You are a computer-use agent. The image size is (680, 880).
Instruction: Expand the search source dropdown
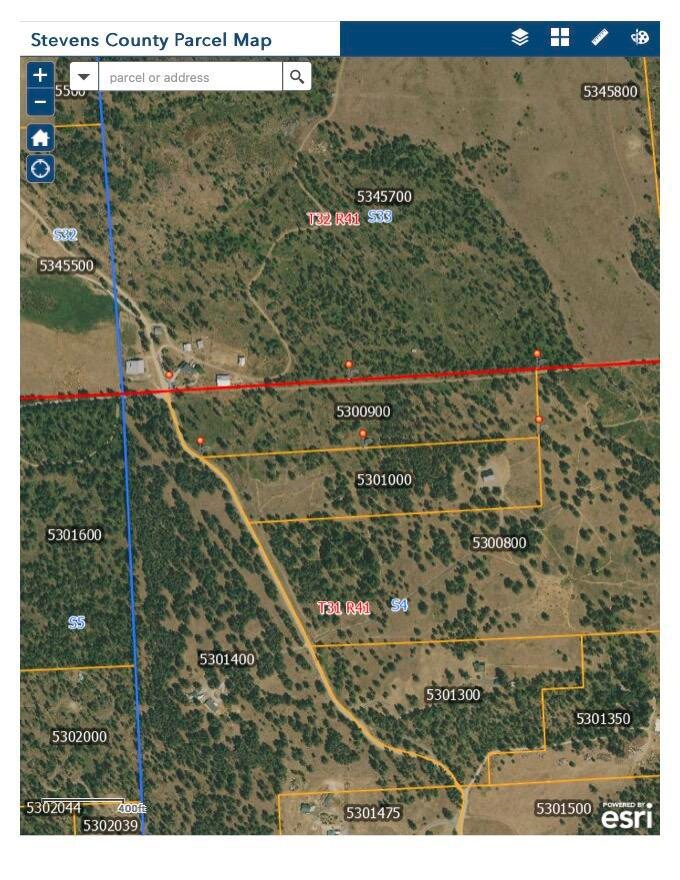coord(84,77)
